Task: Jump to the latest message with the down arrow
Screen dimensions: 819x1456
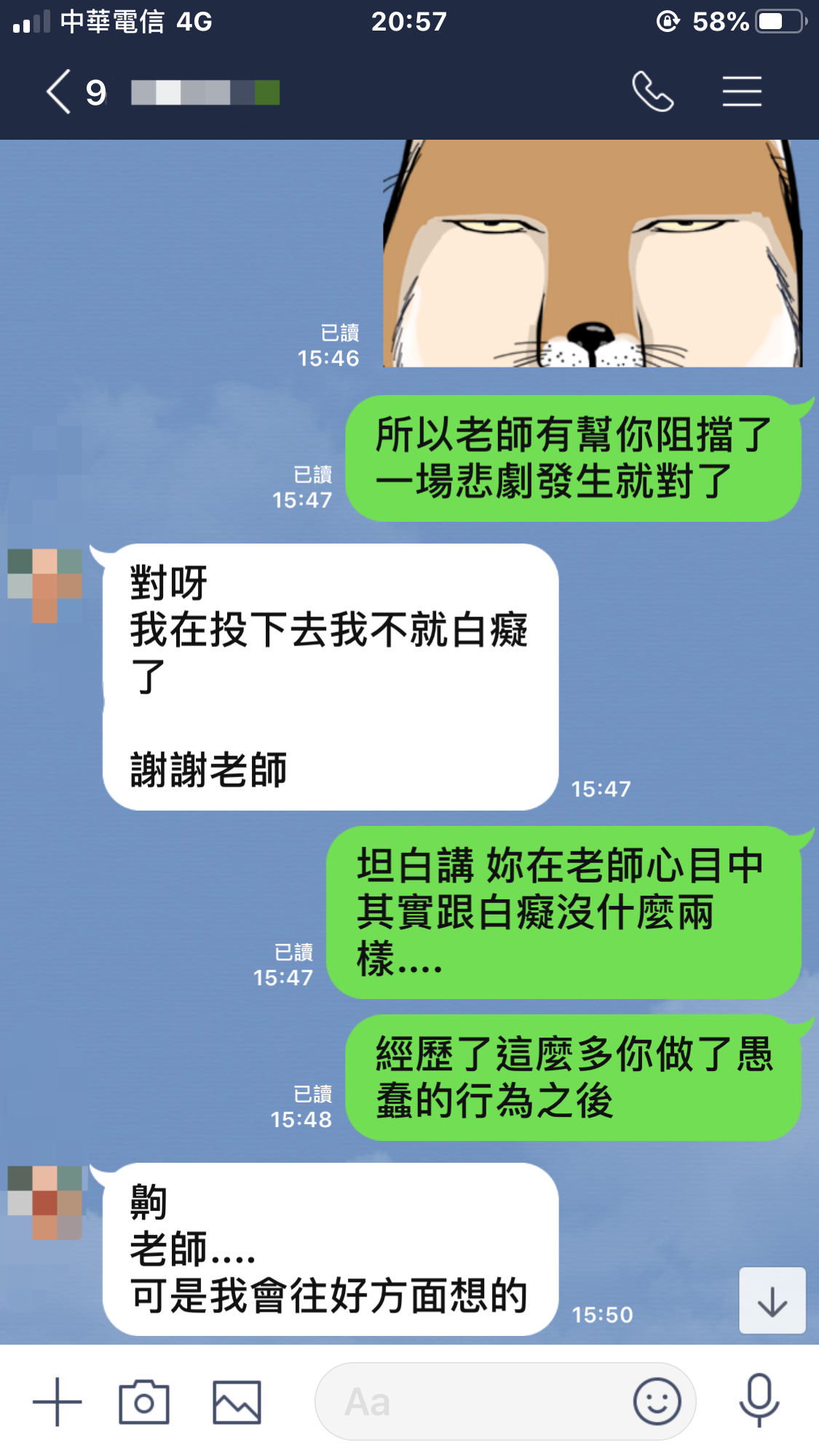Action: coord(772,1300)
